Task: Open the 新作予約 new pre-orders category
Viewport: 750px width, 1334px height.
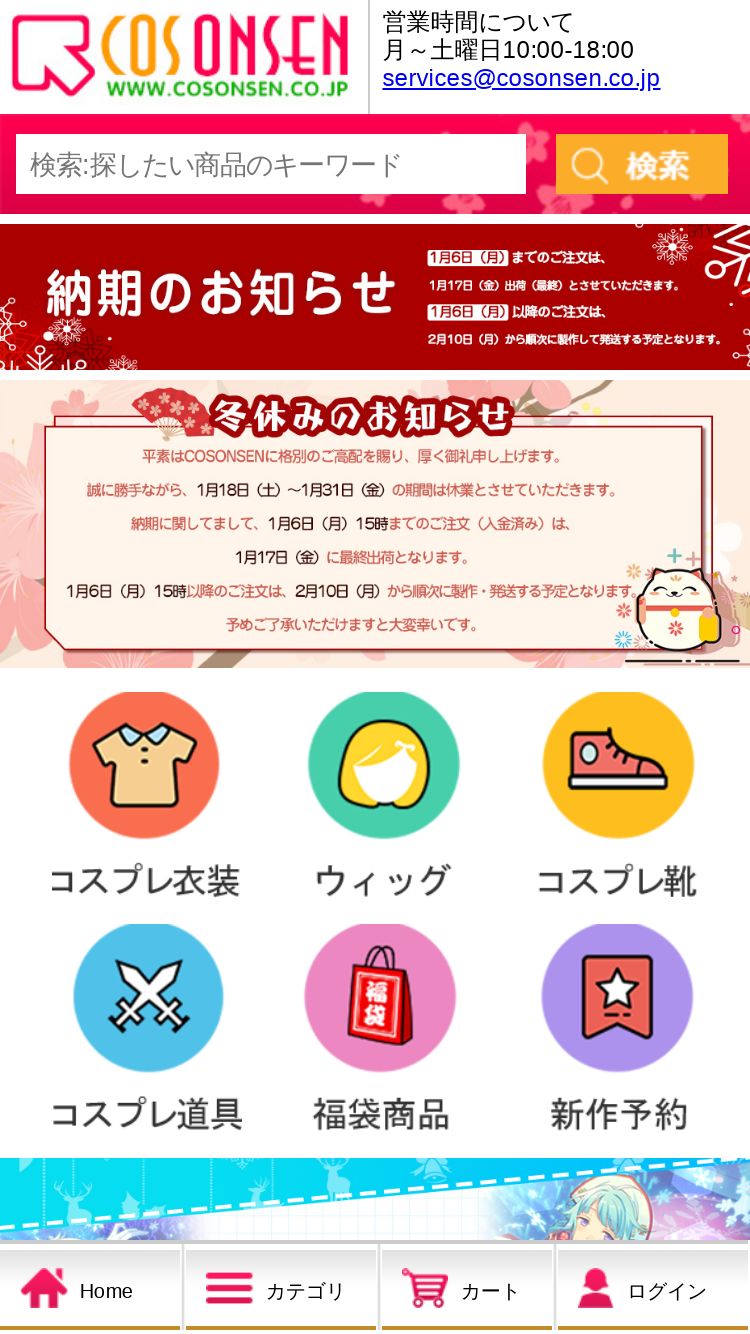Action: [x=618, y=1028]
